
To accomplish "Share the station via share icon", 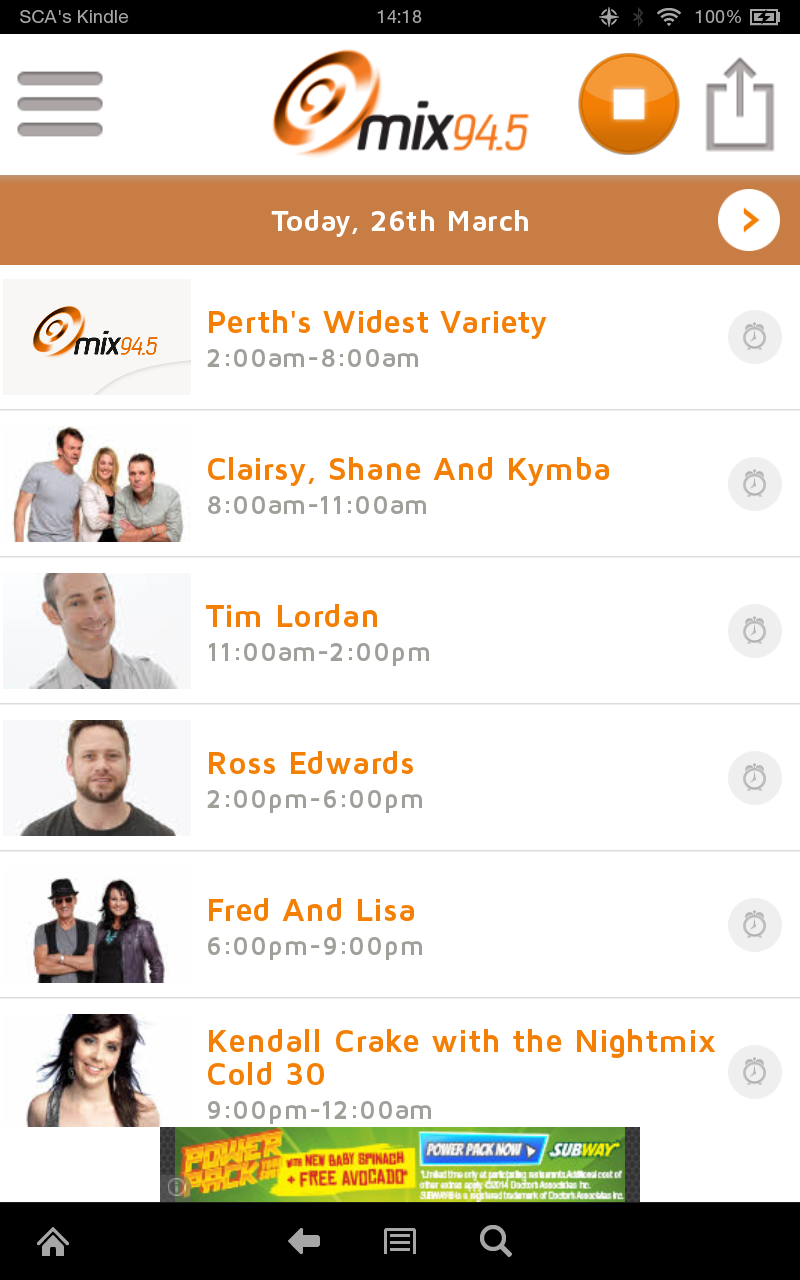I will pos(740,105).
